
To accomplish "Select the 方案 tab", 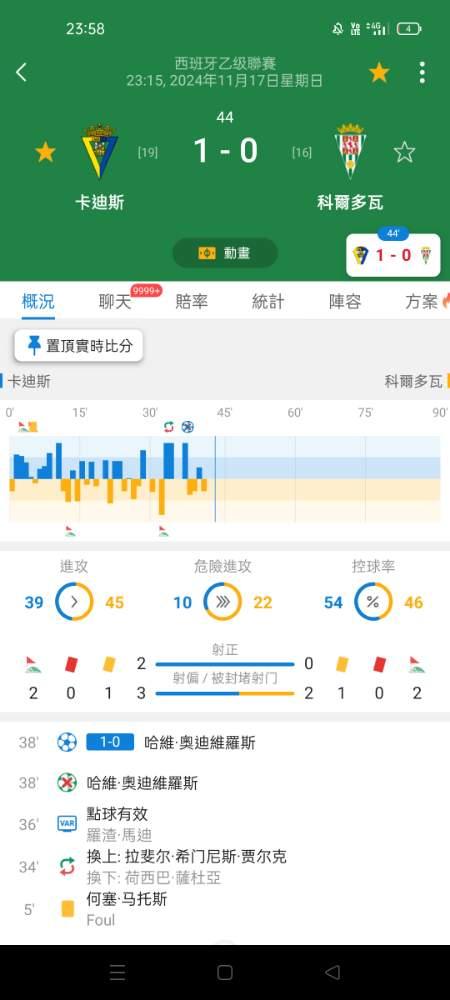I will [423, 302].
